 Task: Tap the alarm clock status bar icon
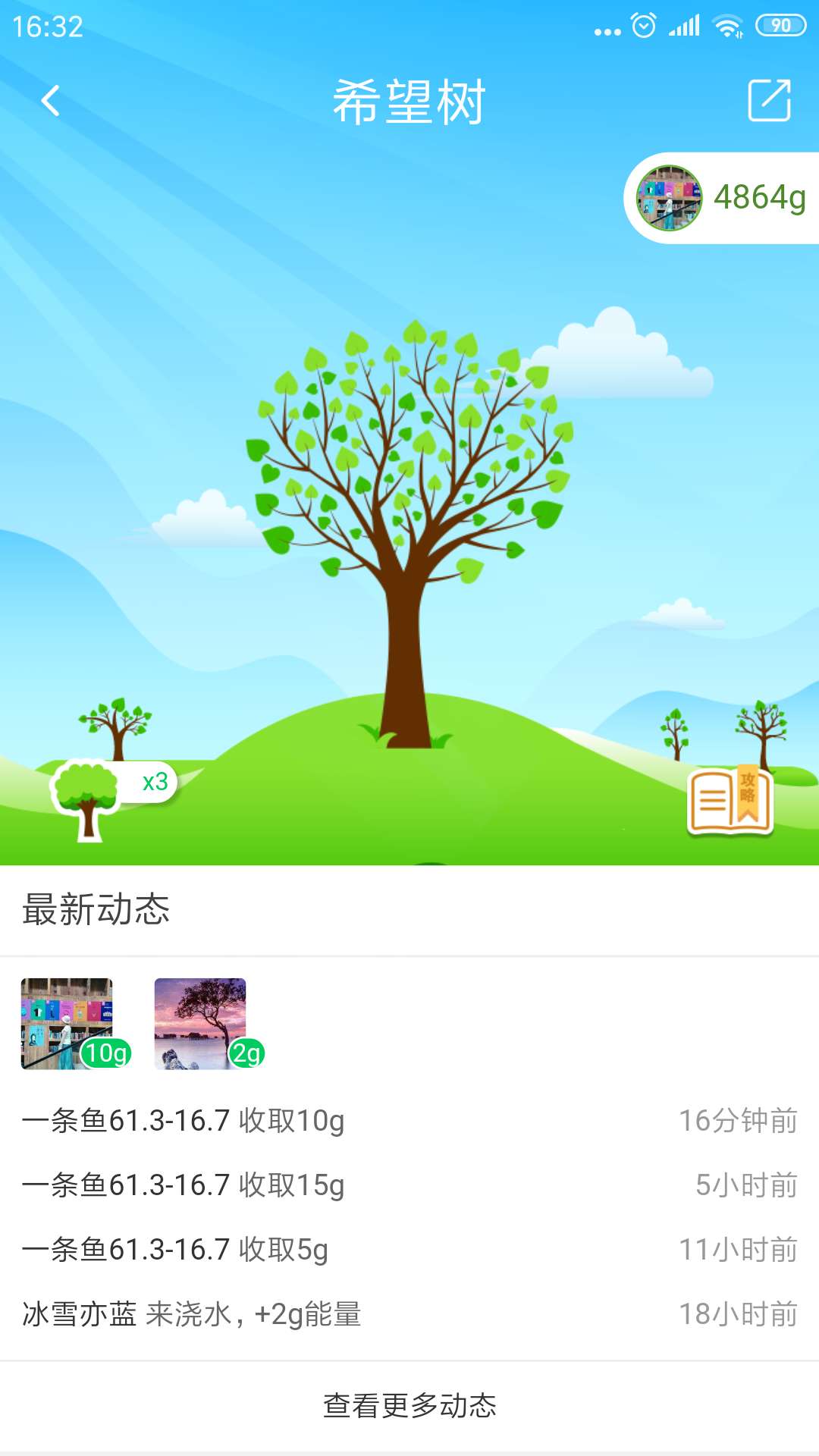coord(642,24)
